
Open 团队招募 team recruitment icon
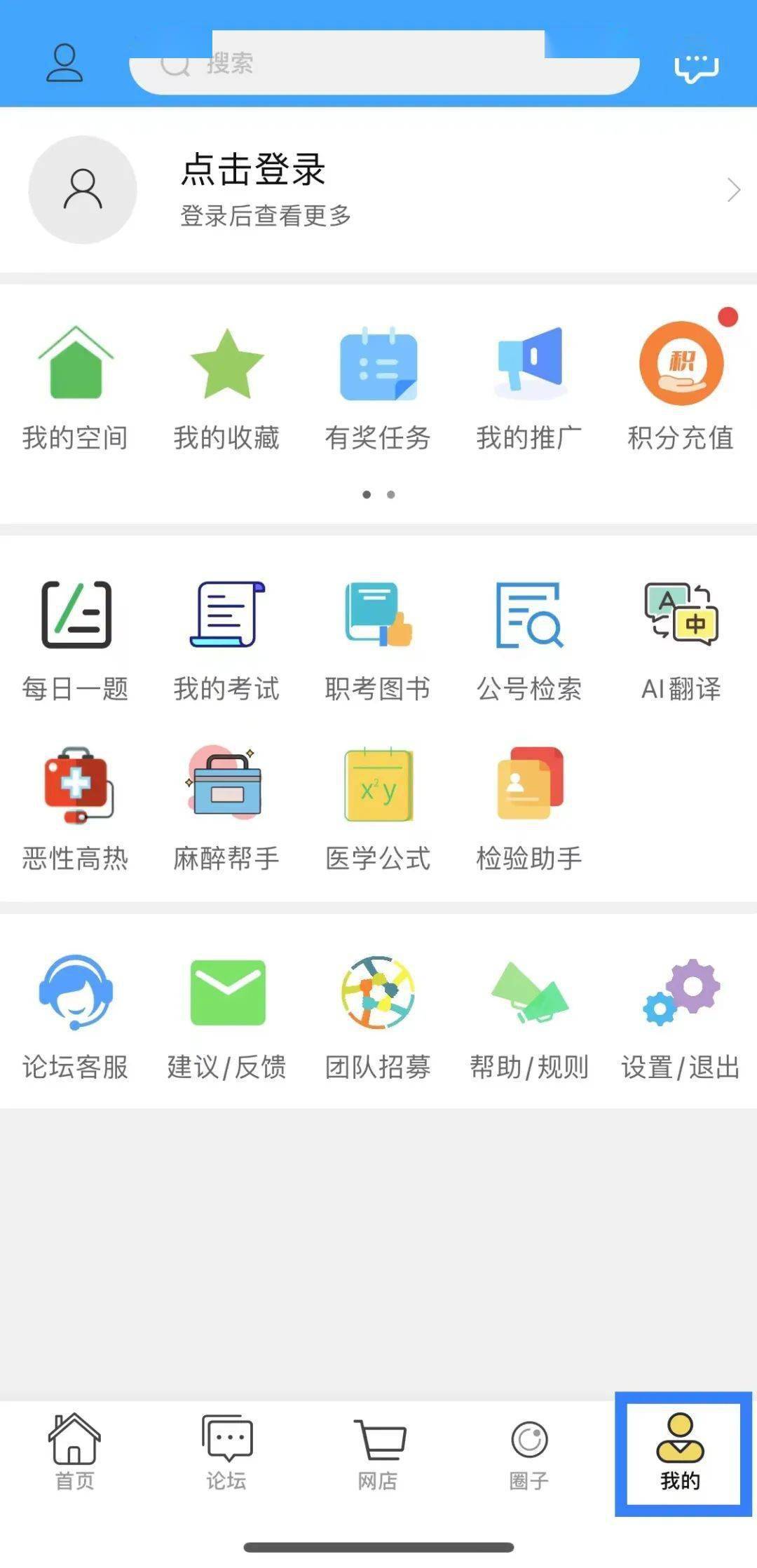[x=378, y=1013]
